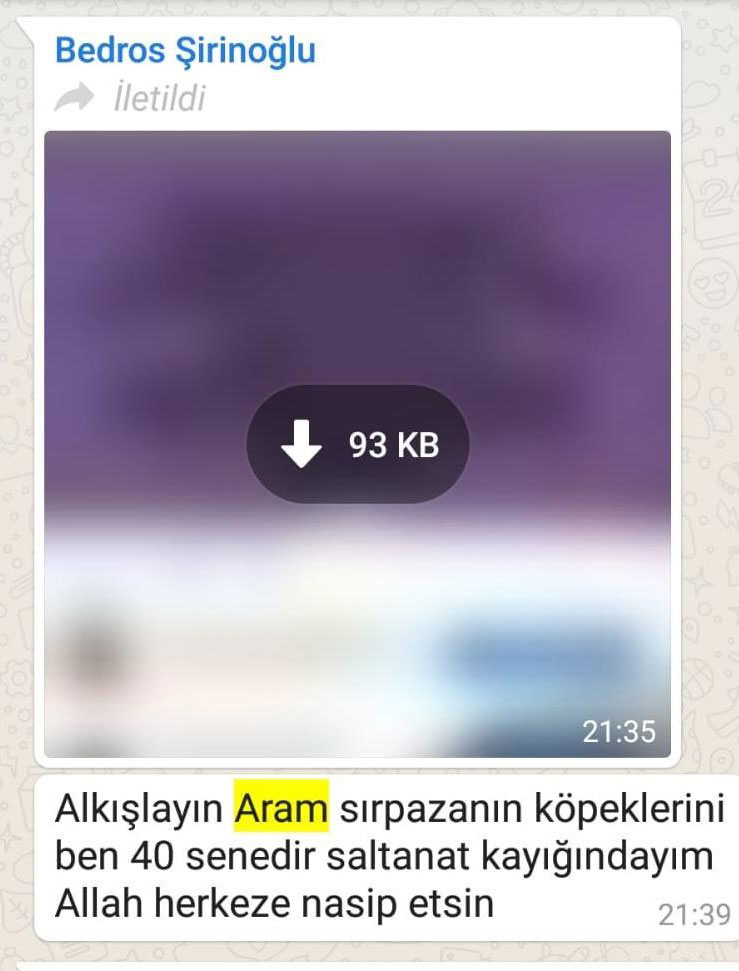Open Bedros Şirinoğlu's contact name

click(x=185, y=50)
